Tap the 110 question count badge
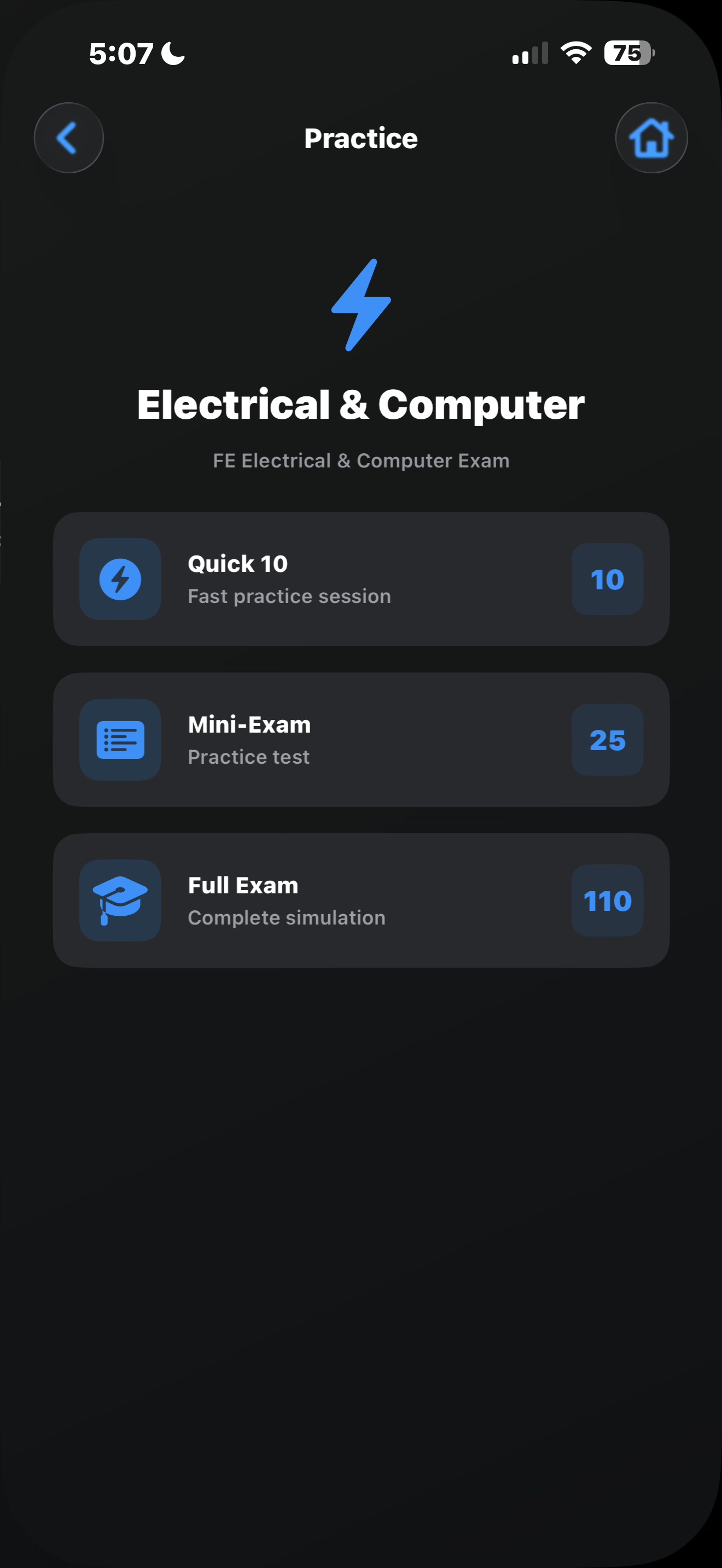Screen dimensions: 722x1568 click(607, 901)
